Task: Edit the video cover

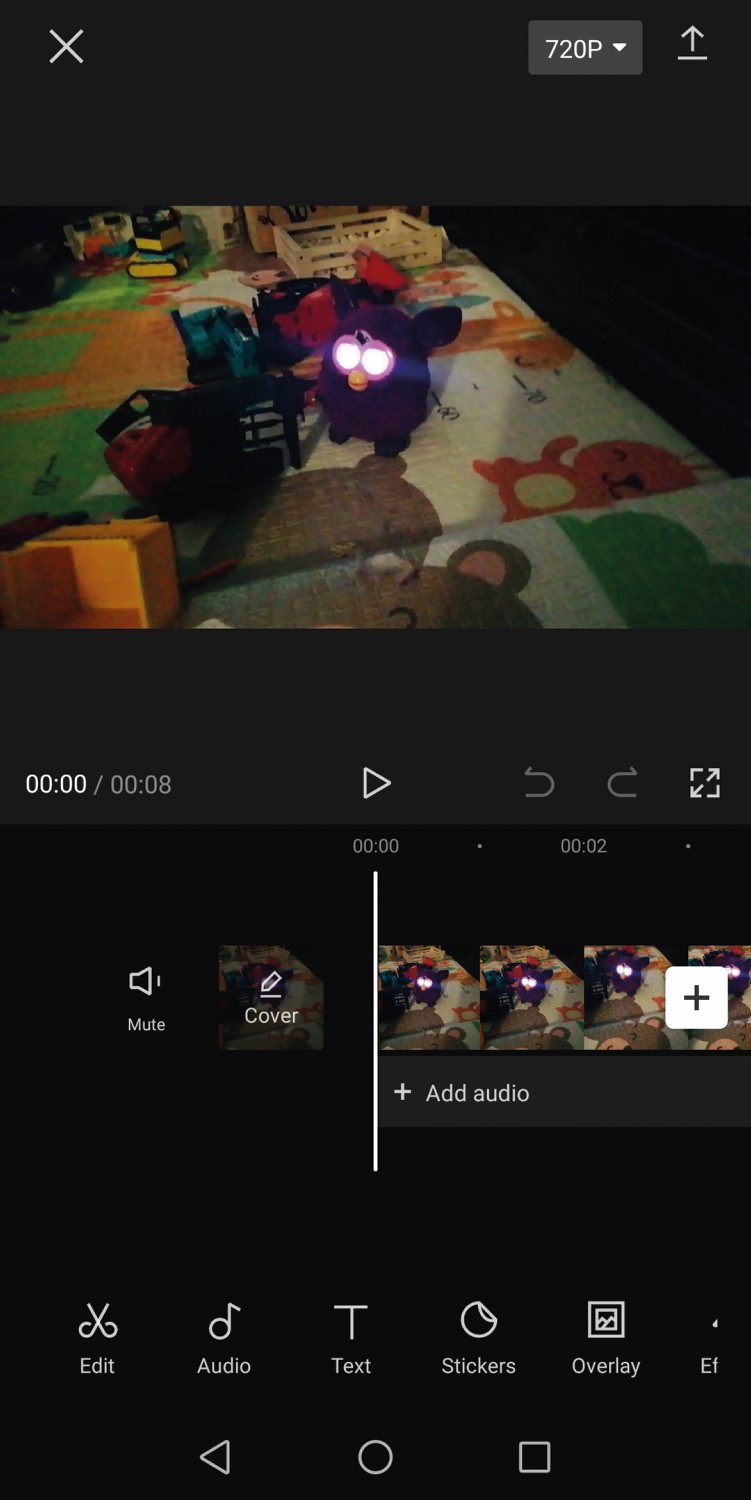Action: pyautogui.click(x=271, y=997)
